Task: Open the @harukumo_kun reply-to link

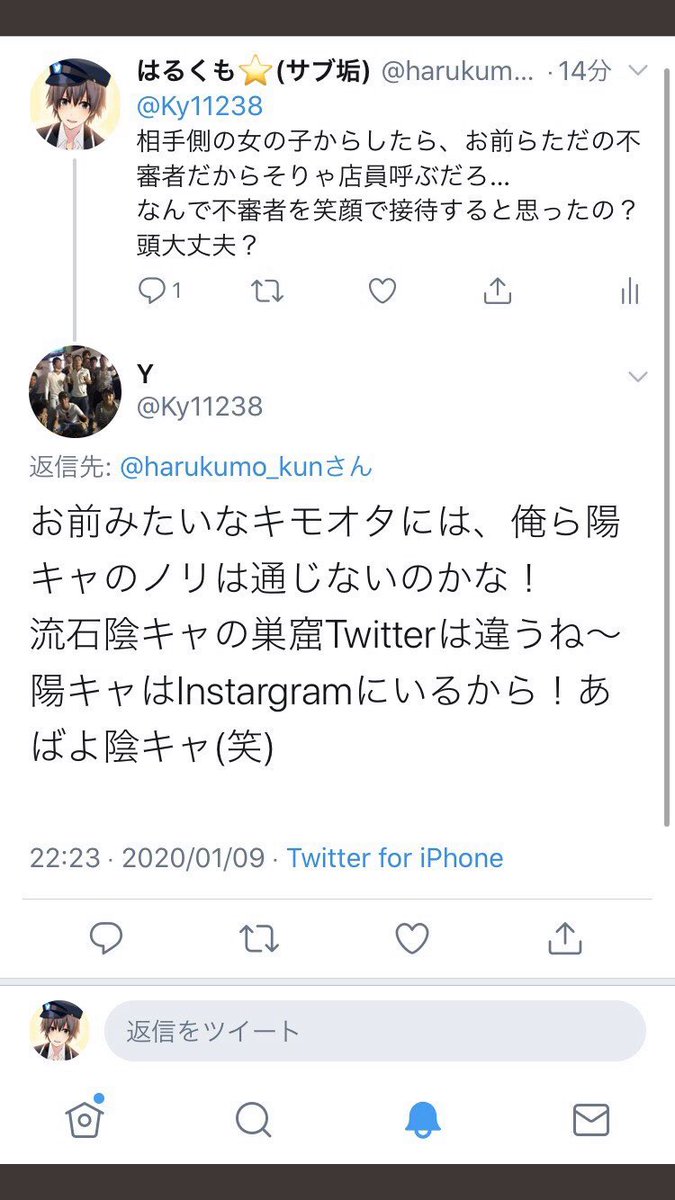Action: pos(245,466)
